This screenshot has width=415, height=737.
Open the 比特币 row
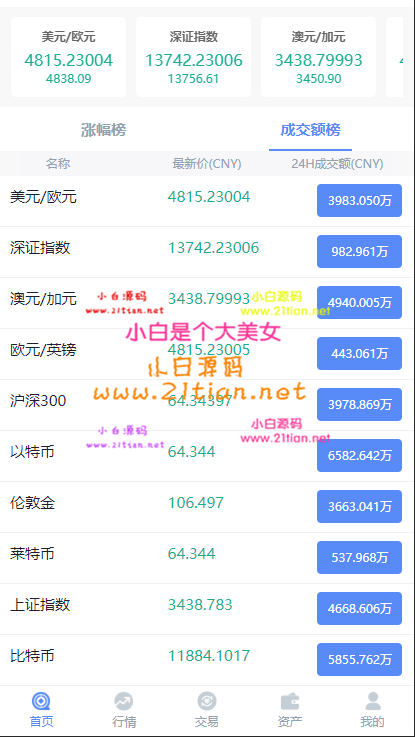tap(206, 660)
